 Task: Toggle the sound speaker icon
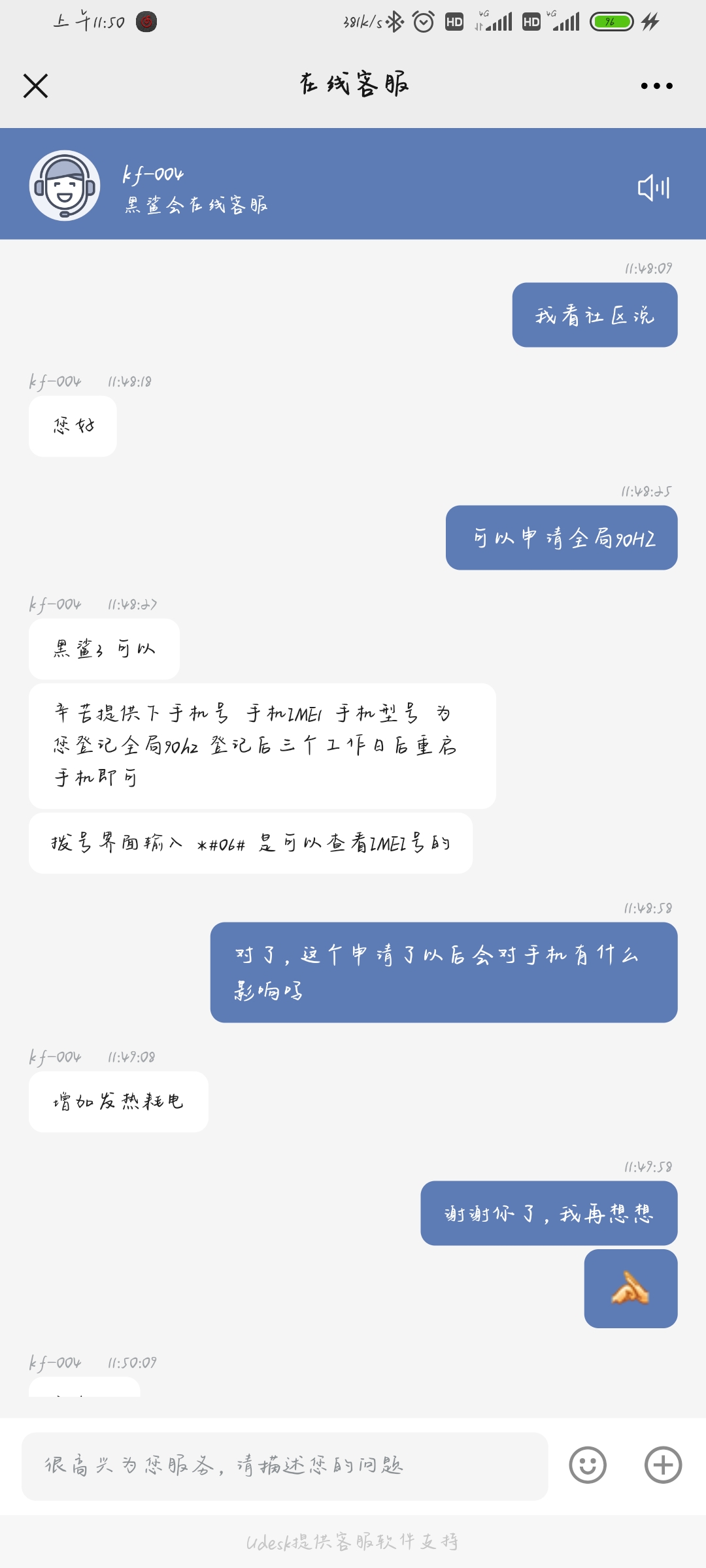point(653,188)
